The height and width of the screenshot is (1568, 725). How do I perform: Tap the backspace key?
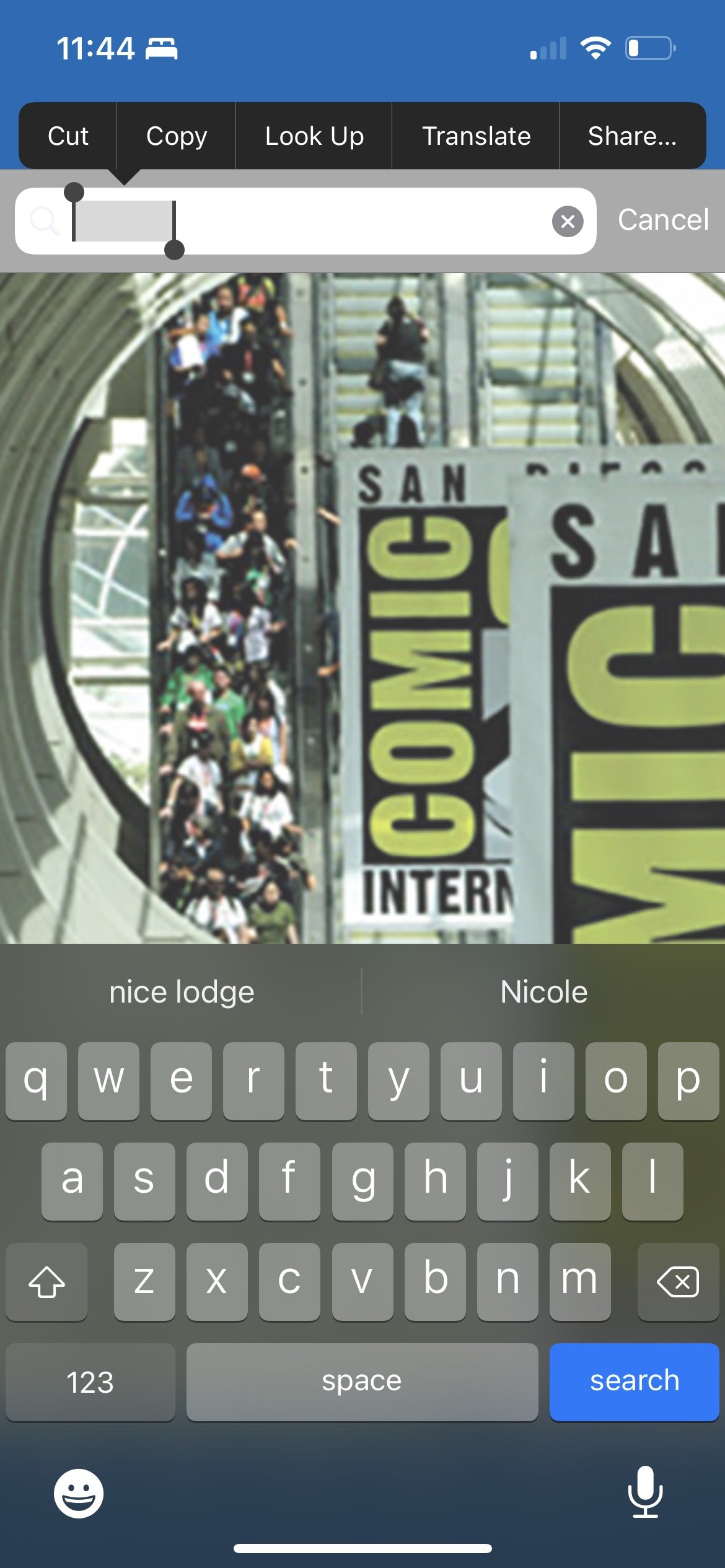[x=677, y=1281]
